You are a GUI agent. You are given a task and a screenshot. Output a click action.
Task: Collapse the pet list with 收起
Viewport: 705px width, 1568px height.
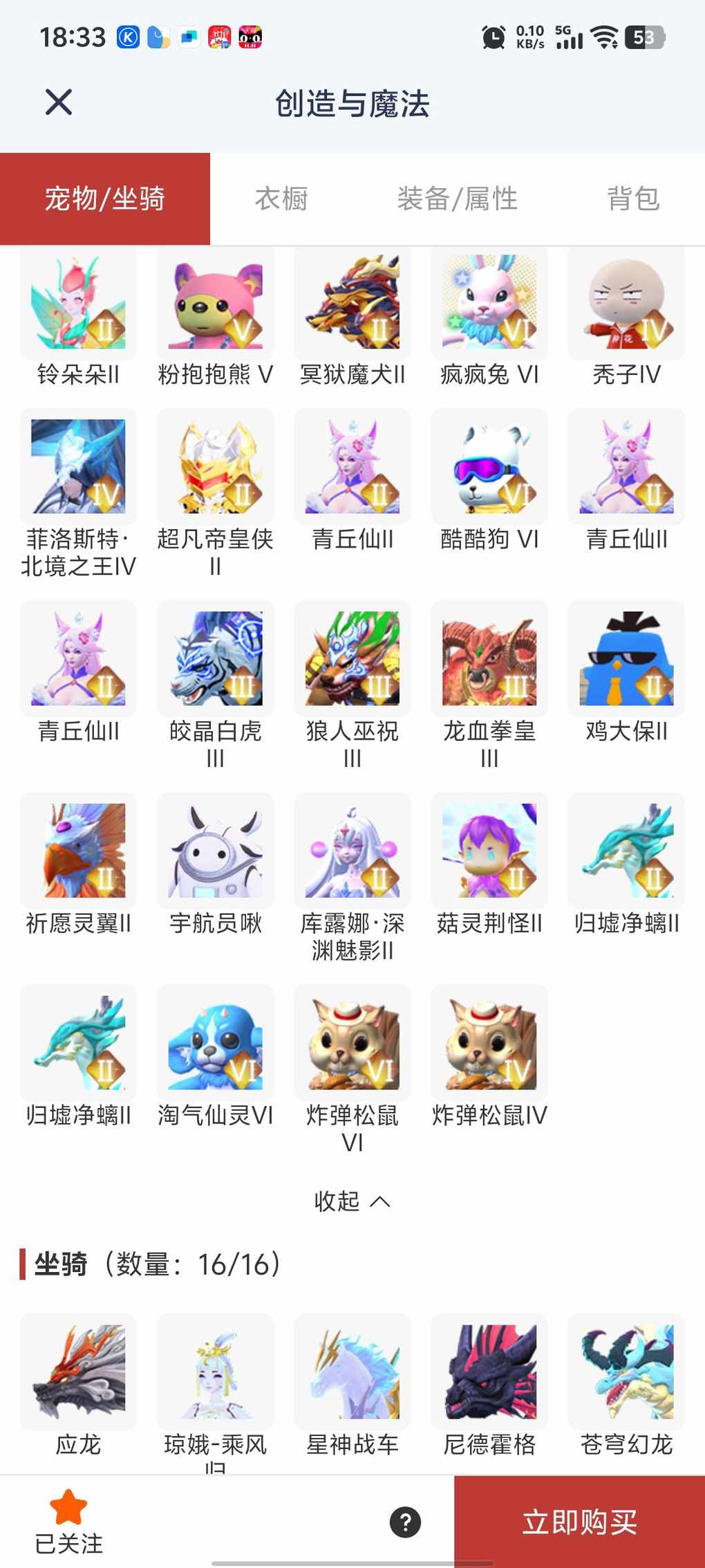coord(352,1201)
